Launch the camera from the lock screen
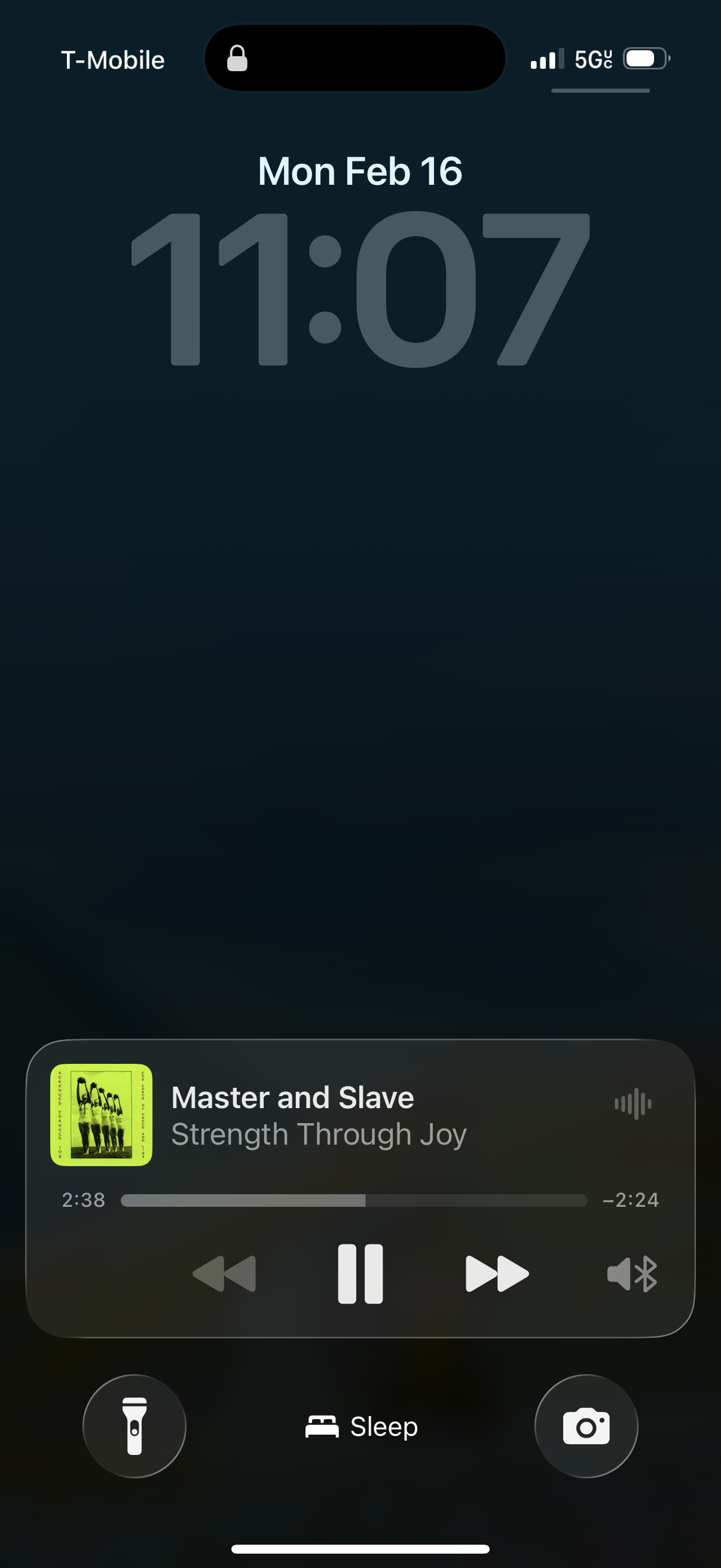721x1568 pixels. (586, 1426)
